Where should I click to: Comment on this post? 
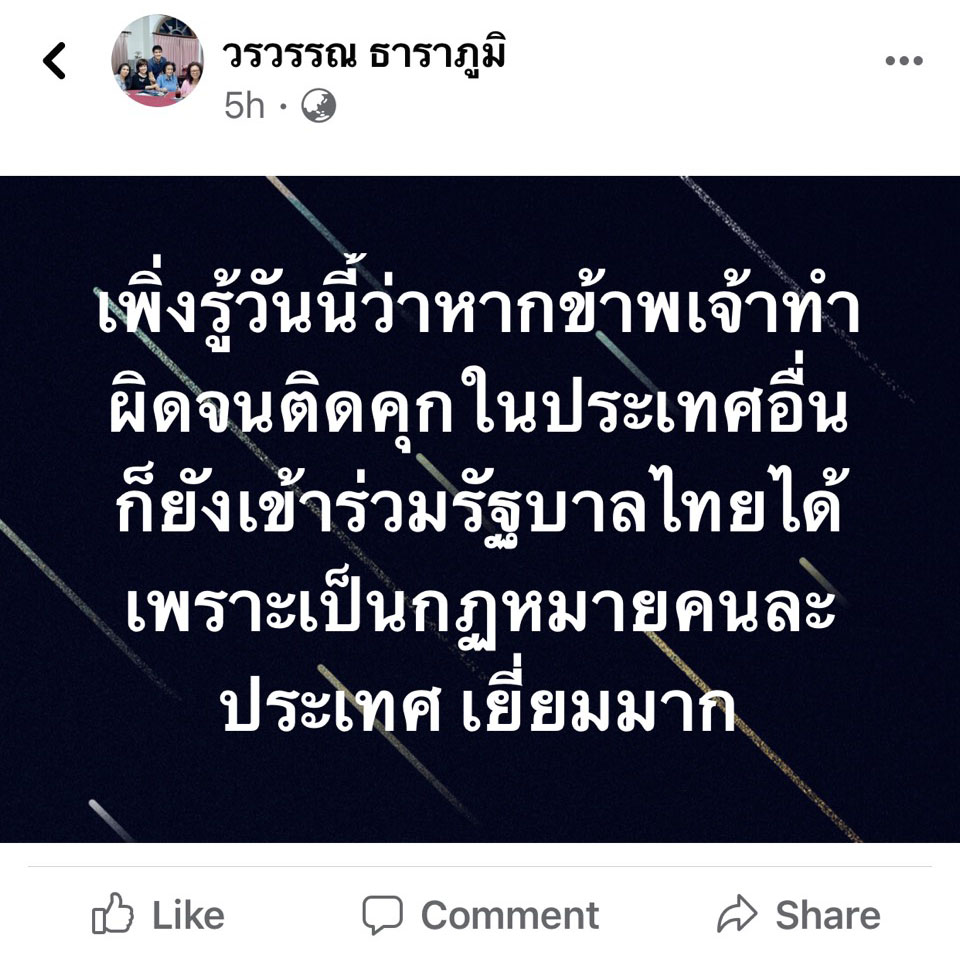480,914
